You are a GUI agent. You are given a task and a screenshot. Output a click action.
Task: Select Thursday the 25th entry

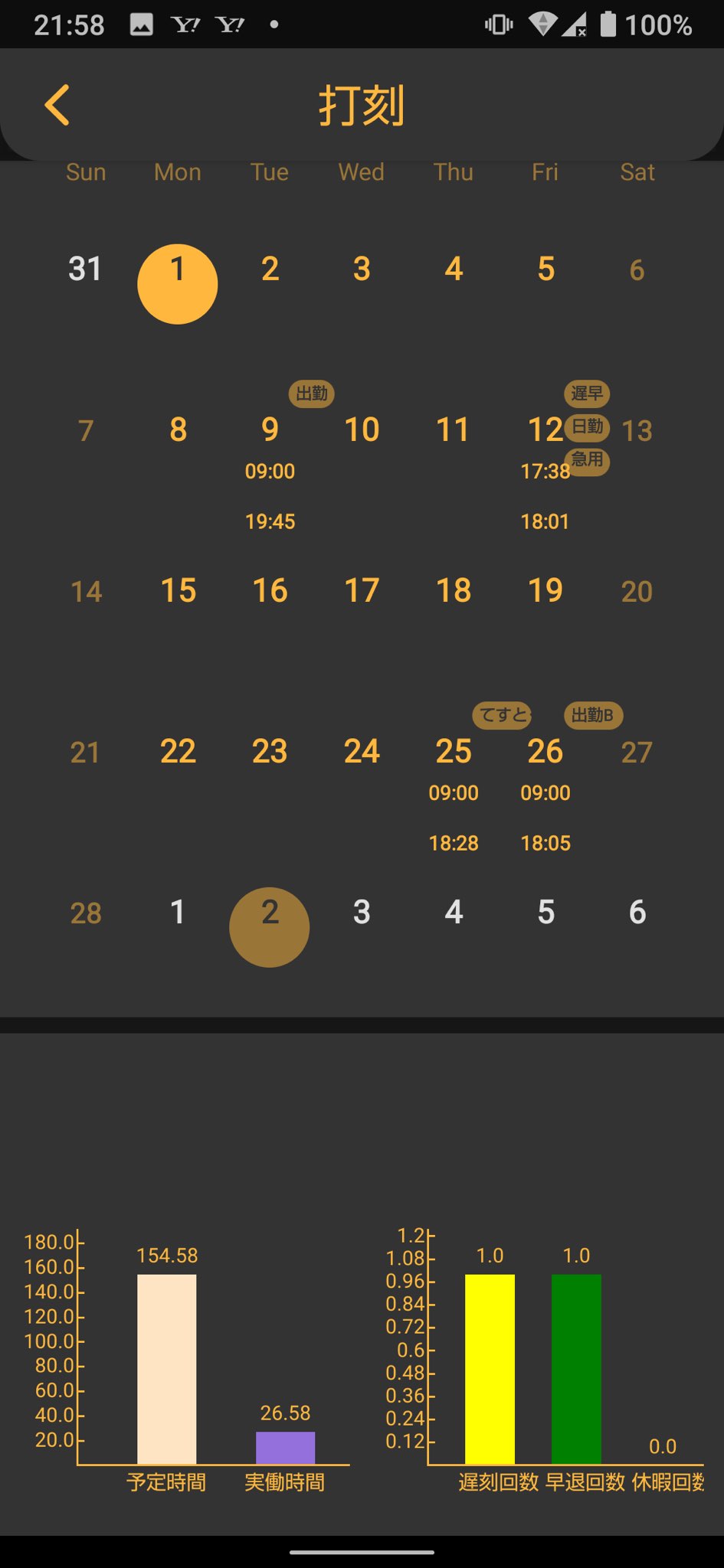[454, 752]
